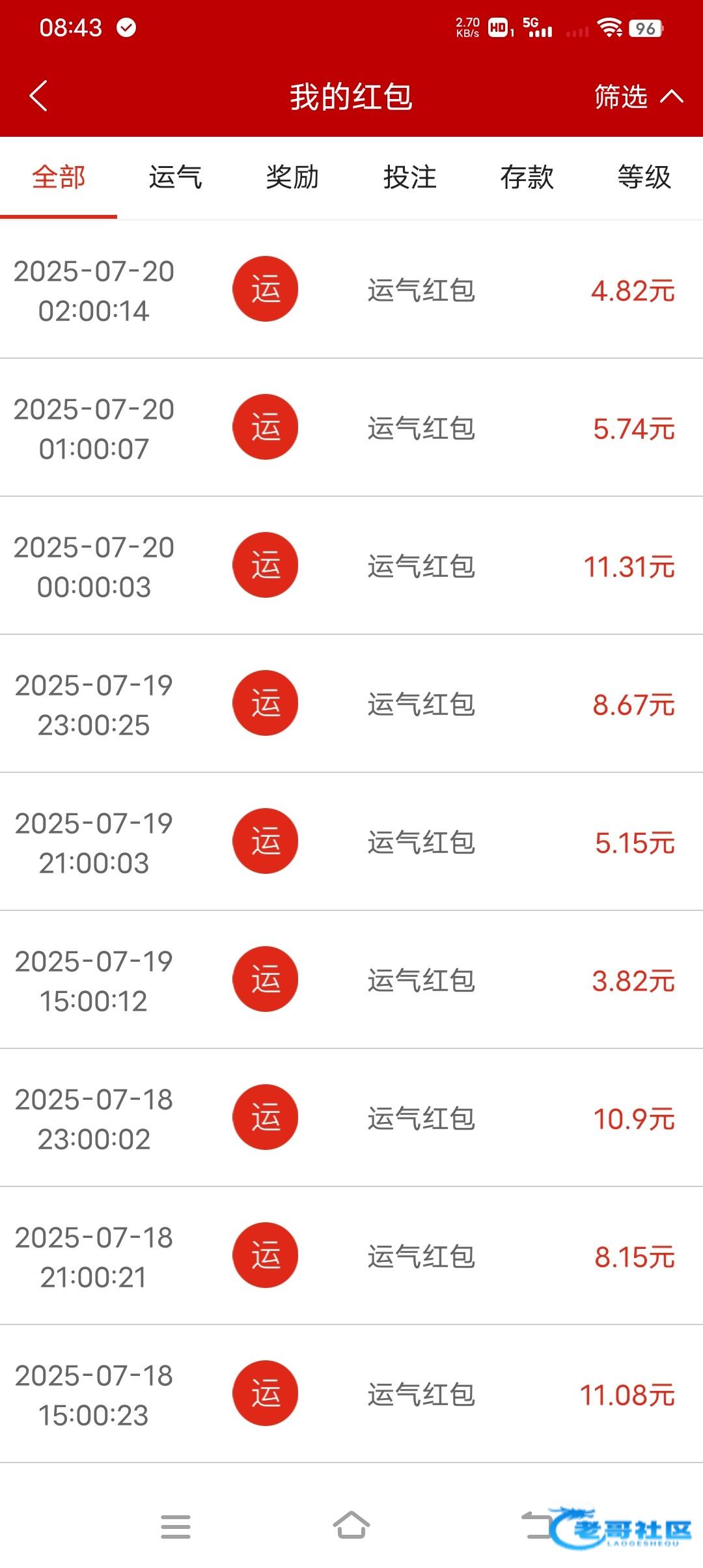Image resolution: width=703 pixels, height=1568 pixels.
Task: Open the system recent apps menu
Action: tap(176, 1526)
